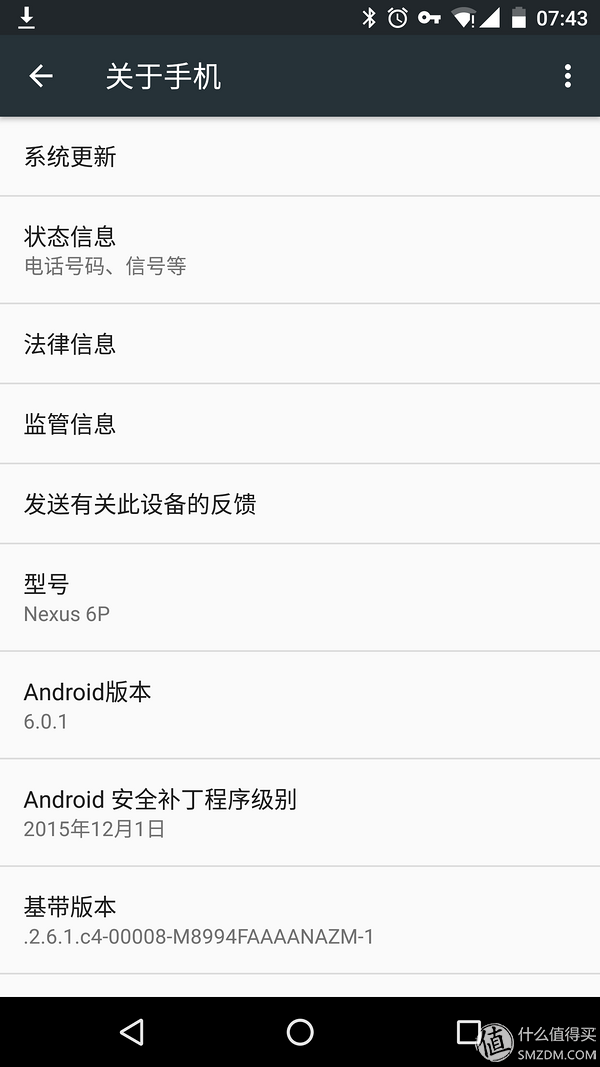Select 发送有关此设备的反馈
The height and width of the screenshot is (1067, 600).
click(x=300, y=504)
